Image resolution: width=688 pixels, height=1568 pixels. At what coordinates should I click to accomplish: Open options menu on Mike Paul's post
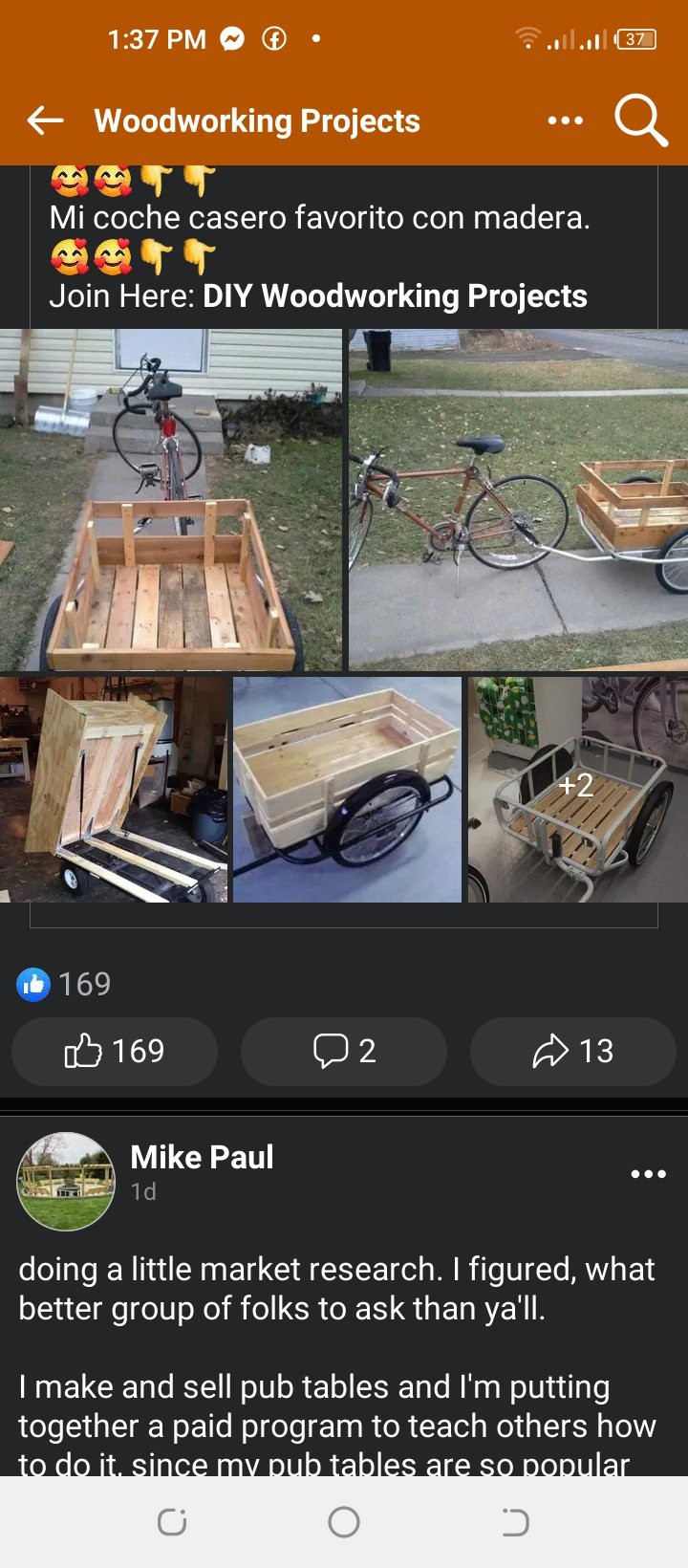pyautogui.click(x=648, y=1174)
